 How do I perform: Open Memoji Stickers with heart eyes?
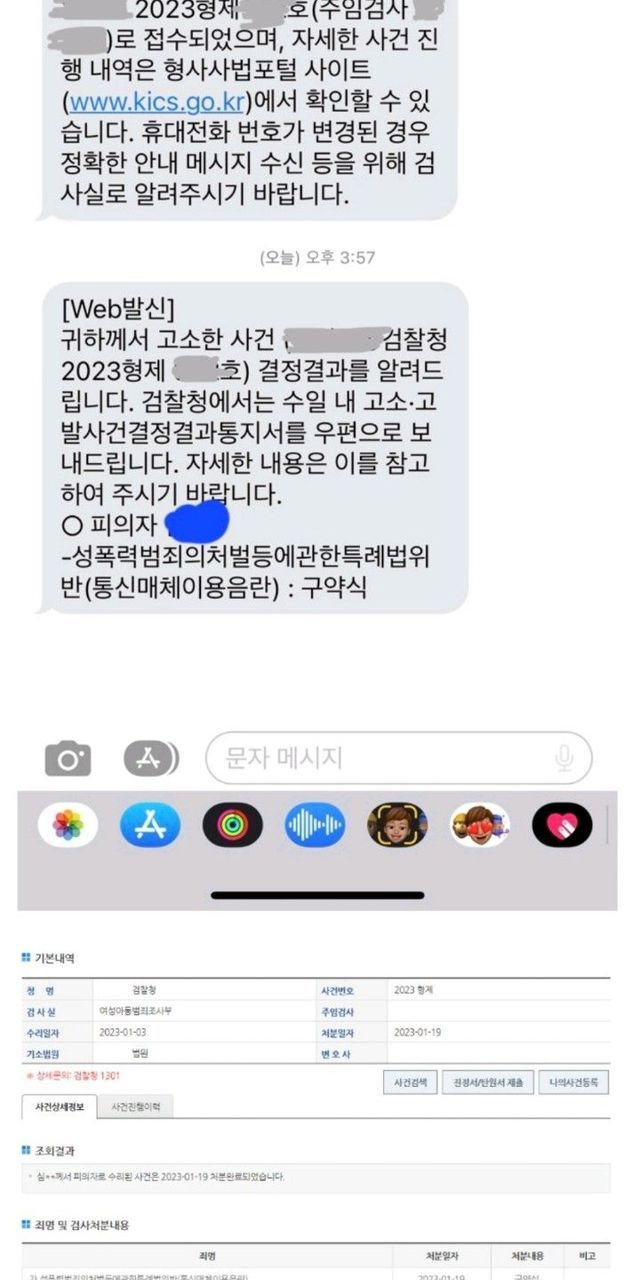tap(479, 826)
